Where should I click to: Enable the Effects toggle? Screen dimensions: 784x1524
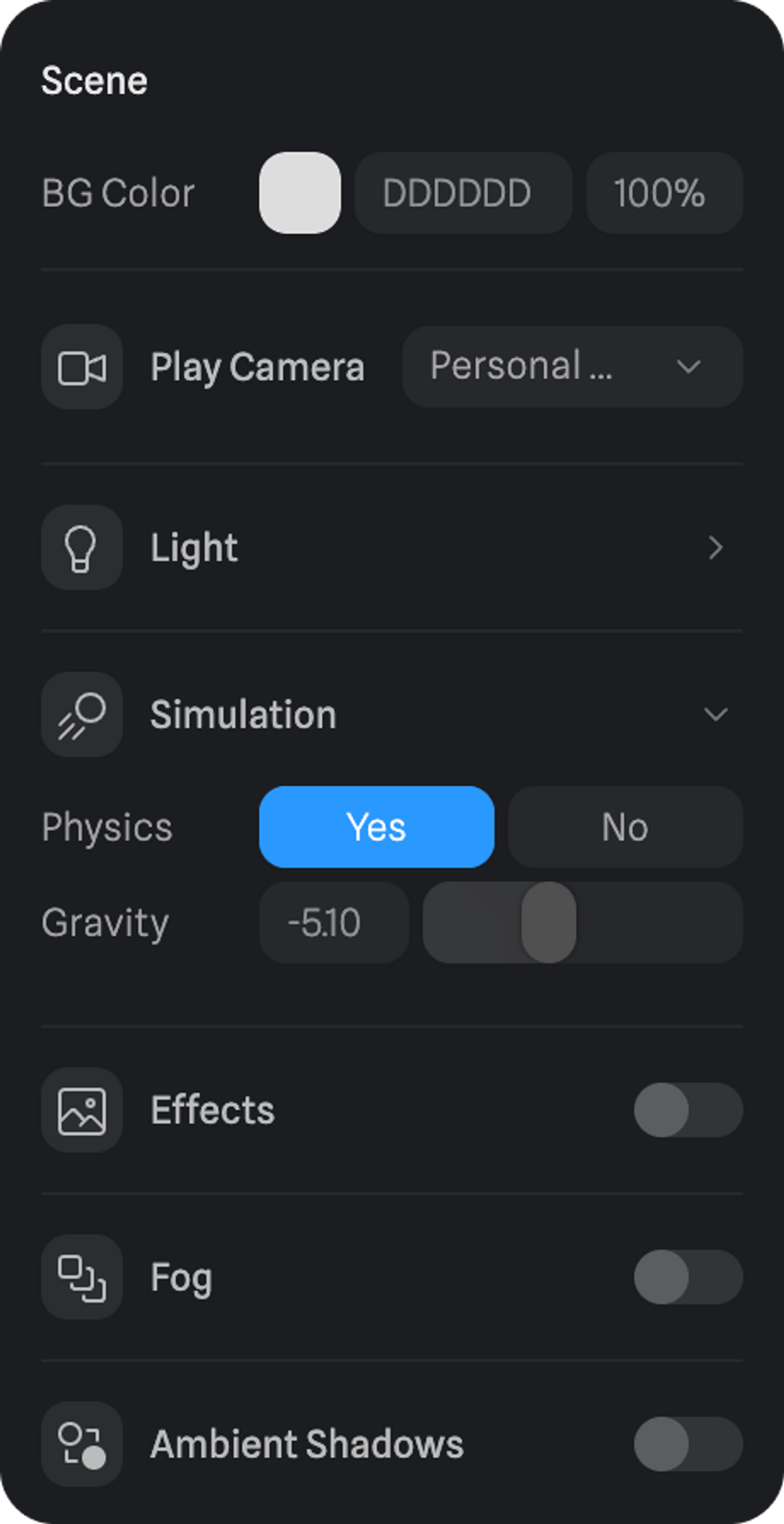click(x=688, y=1109)
